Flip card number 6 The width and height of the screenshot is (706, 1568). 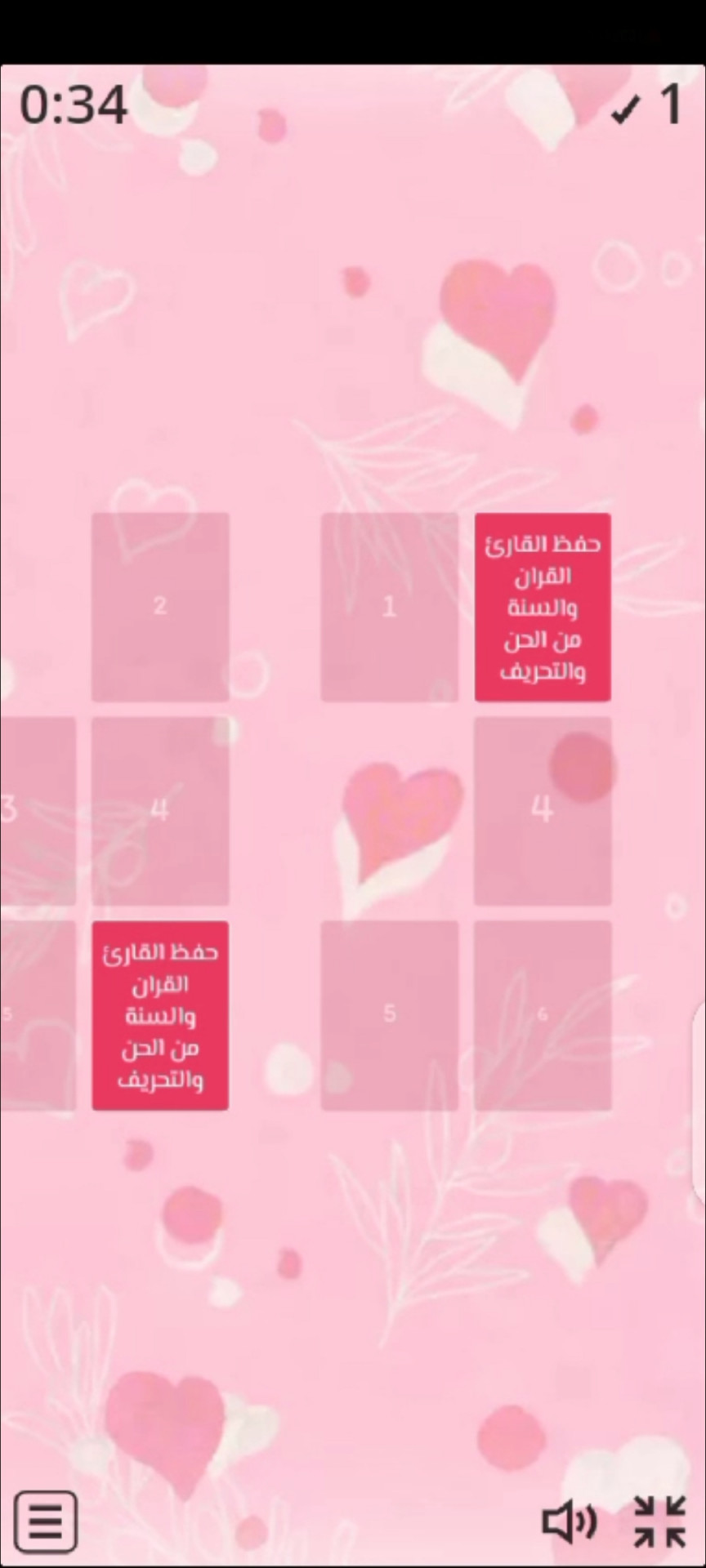(x=543, y=1015)
